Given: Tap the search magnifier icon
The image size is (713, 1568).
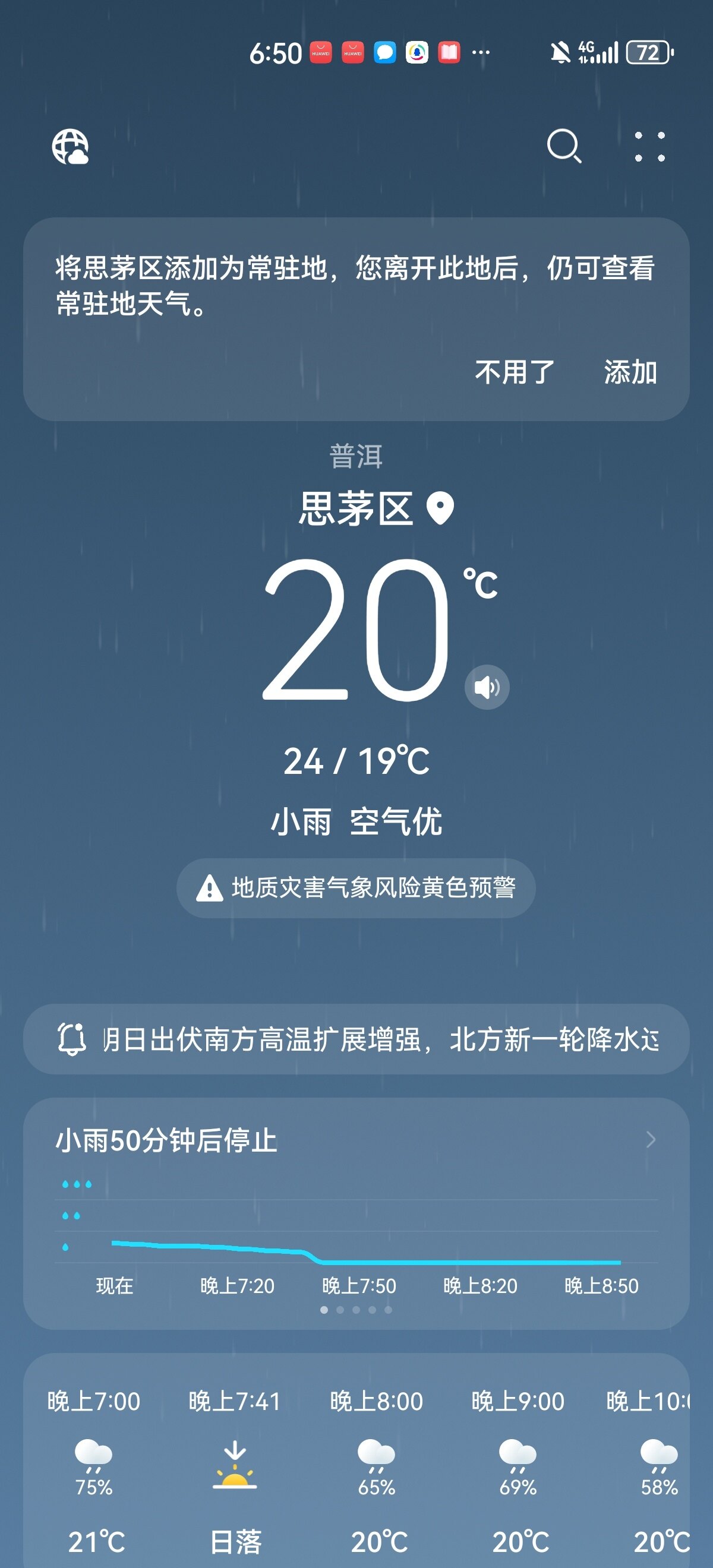Looking at the screenshot, I should 563,146.
